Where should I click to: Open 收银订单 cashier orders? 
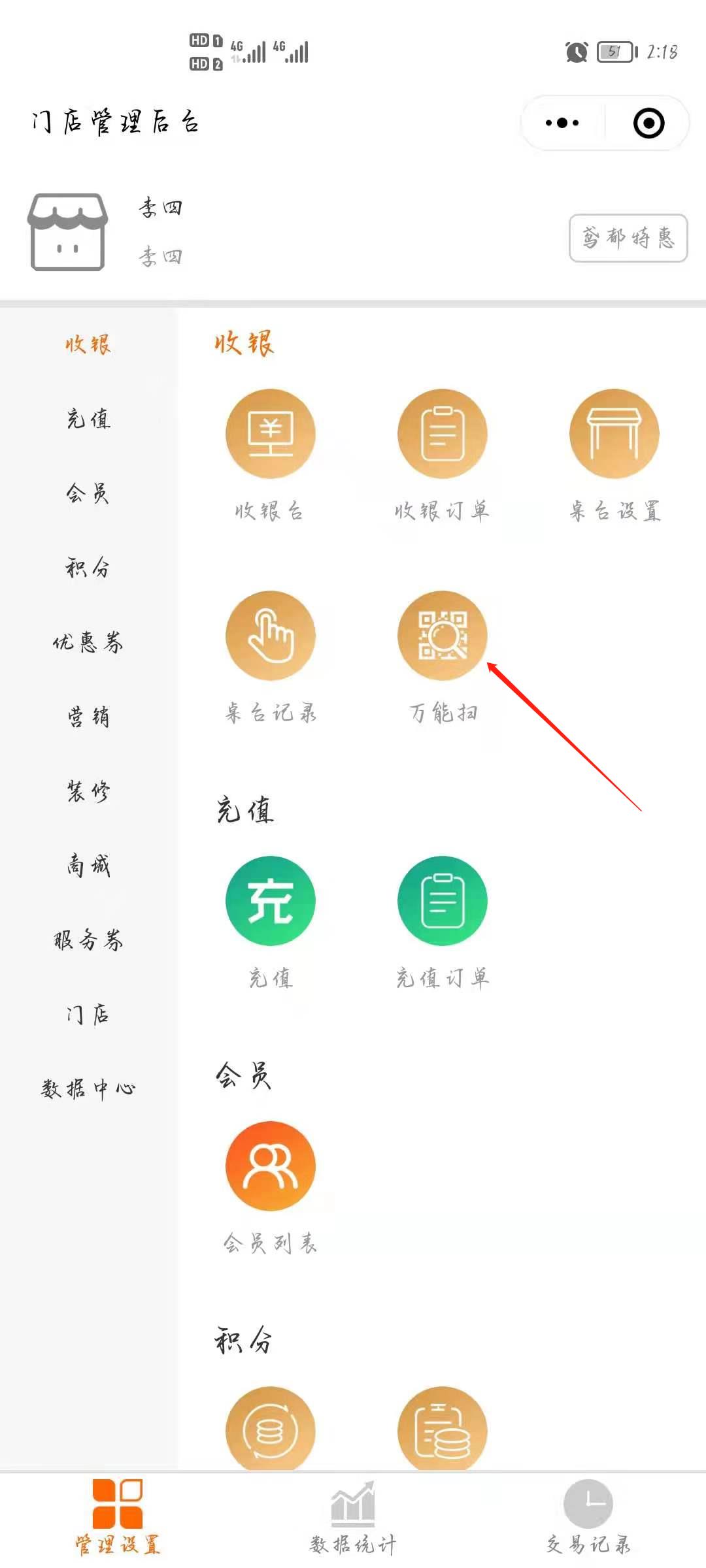pos(442,434)
